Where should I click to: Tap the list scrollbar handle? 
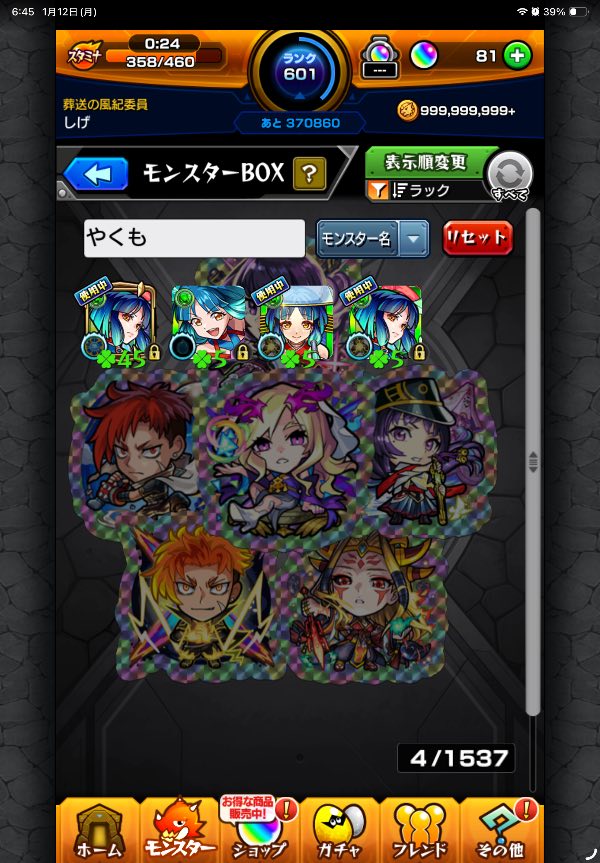tap(533, 462)
